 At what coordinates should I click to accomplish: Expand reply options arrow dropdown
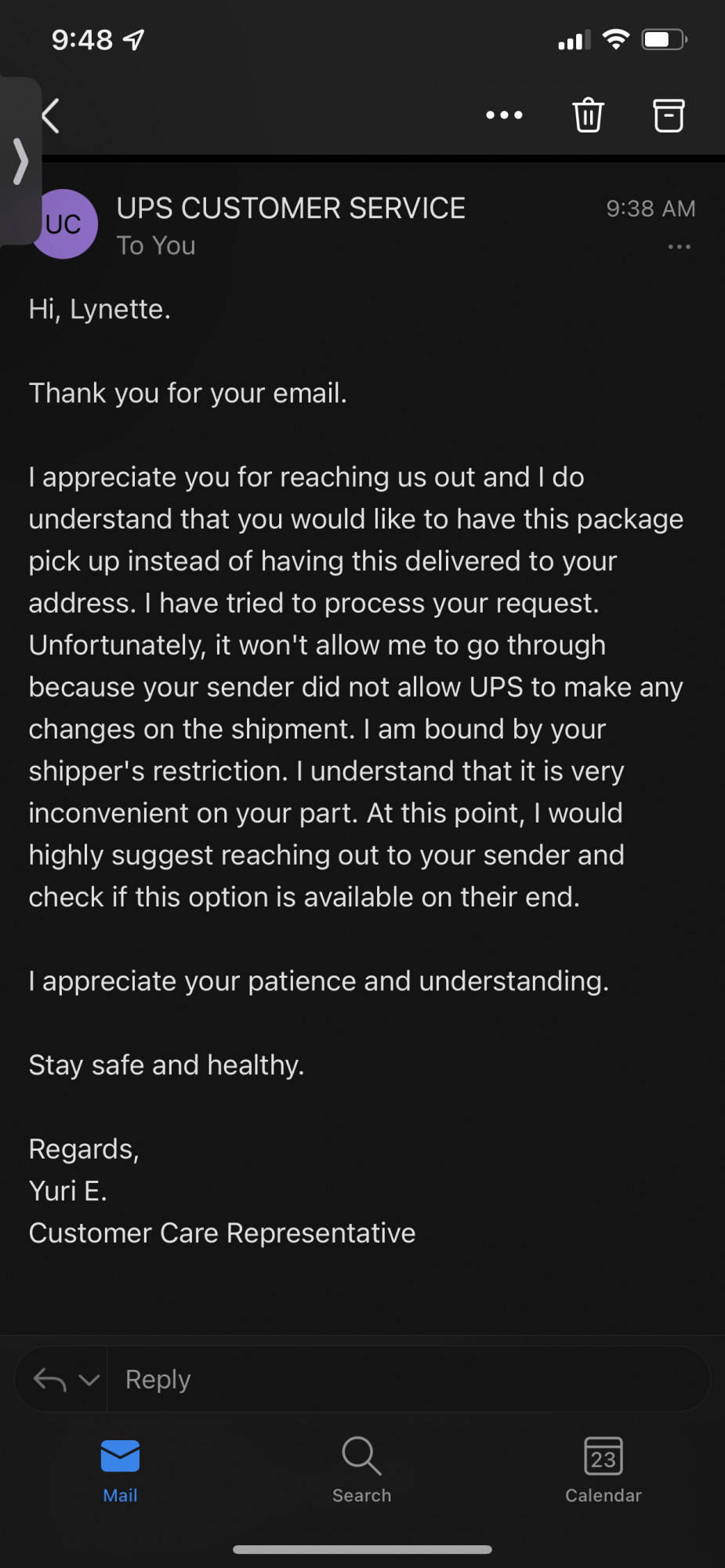click(89, 1379)
